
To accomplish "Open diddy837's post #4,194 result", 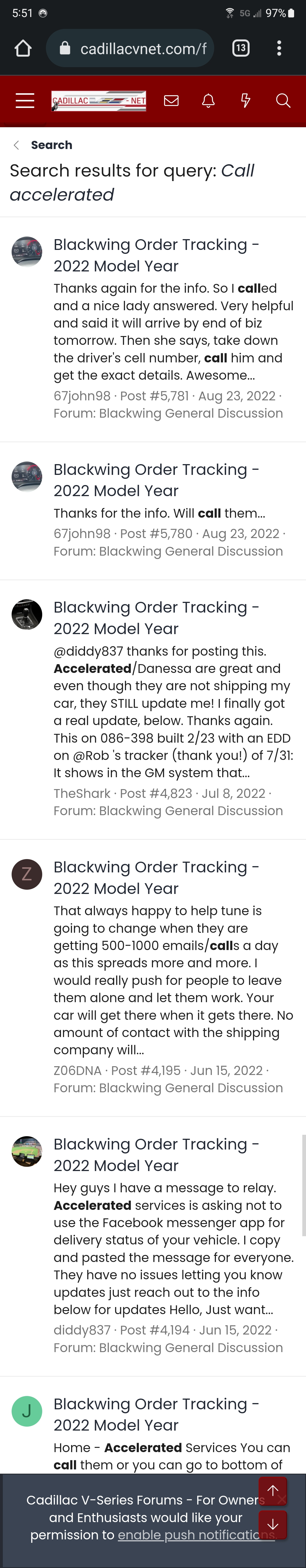I will coord(156,1154).
